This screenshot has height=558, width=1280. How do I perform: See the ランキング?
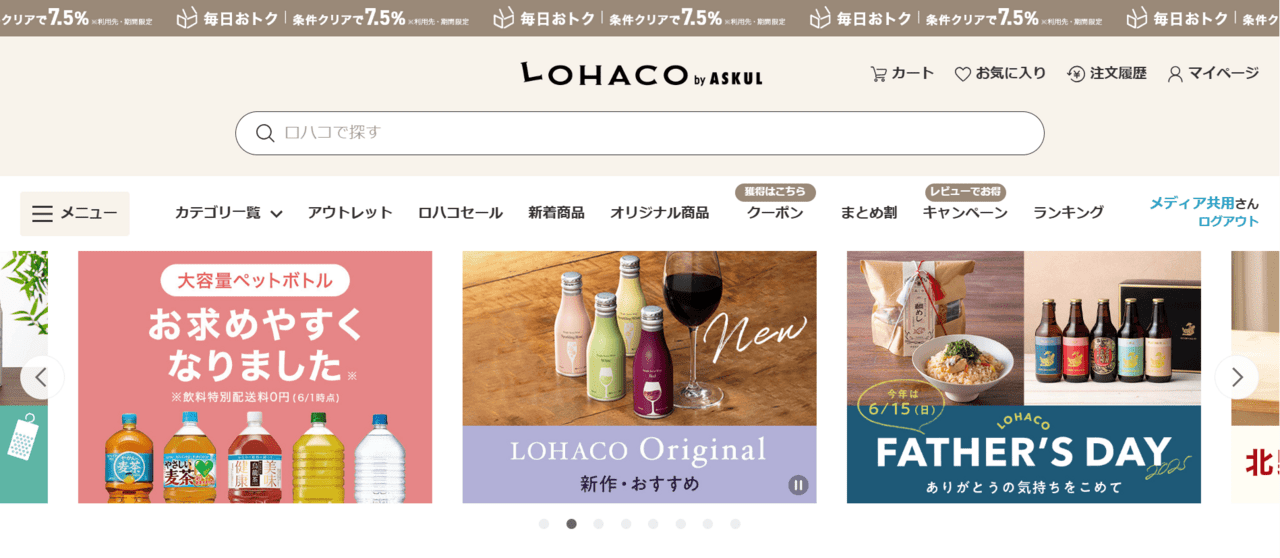click(1068, 213)
